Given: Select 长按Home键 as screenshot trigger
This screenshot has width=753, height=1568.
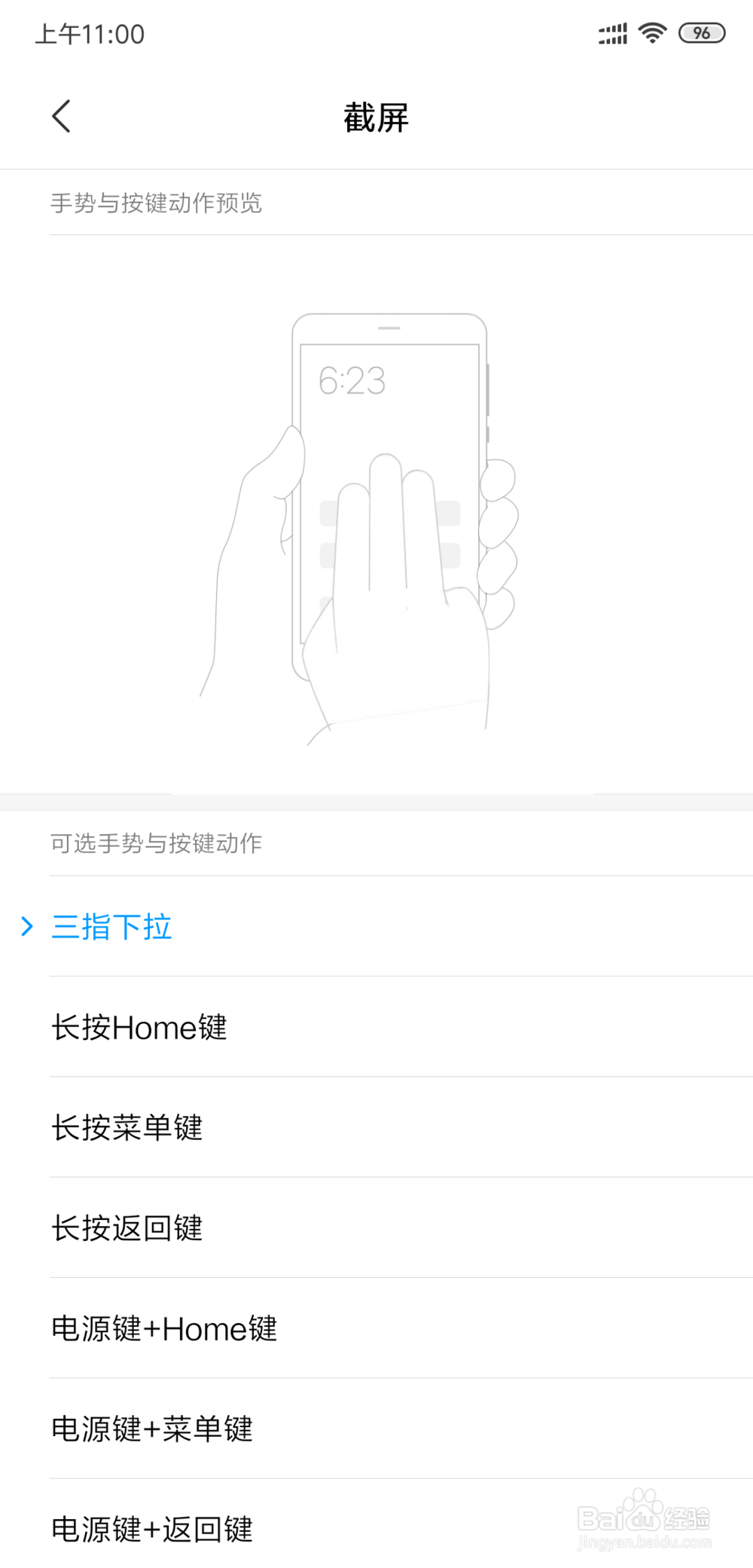Looking at the screenshot, I should click(x=140, y=1027).
